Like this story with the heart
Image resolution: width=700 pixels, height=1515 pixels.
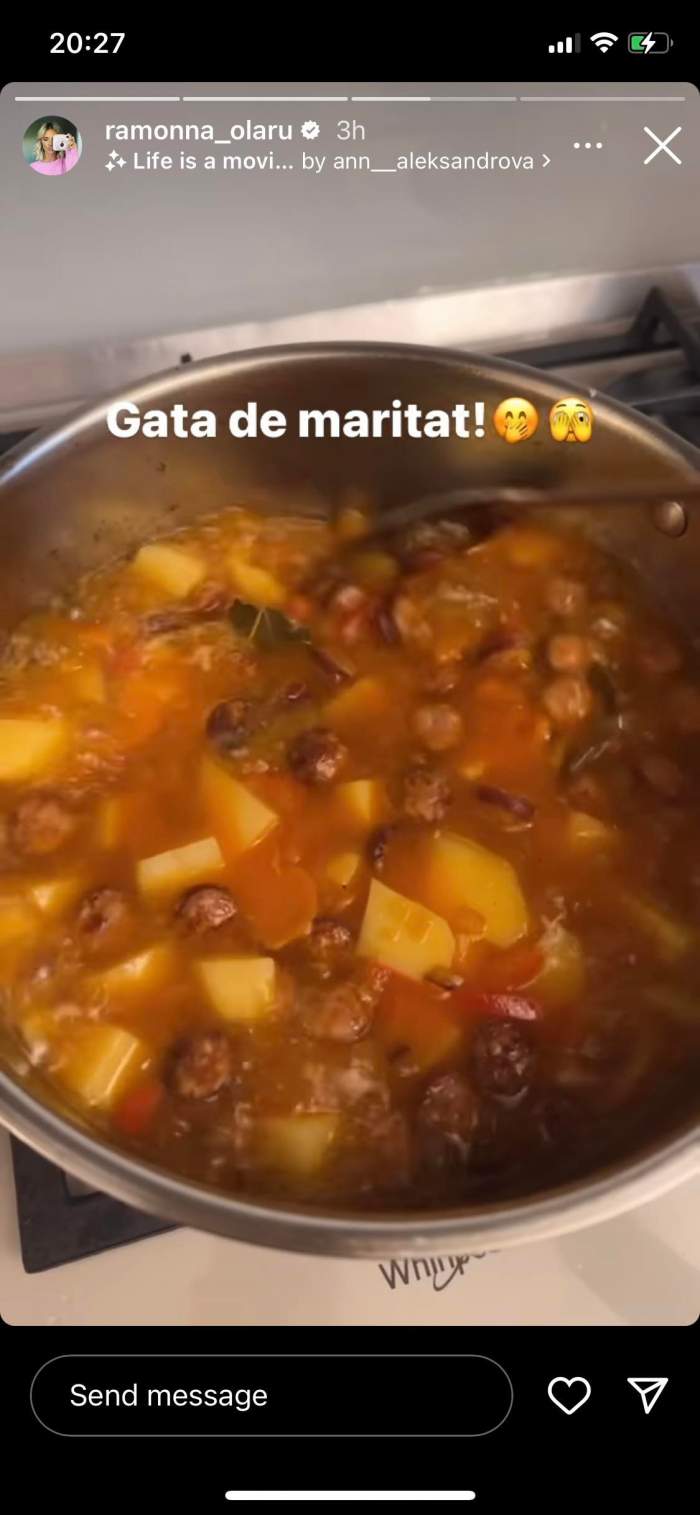569,1395
